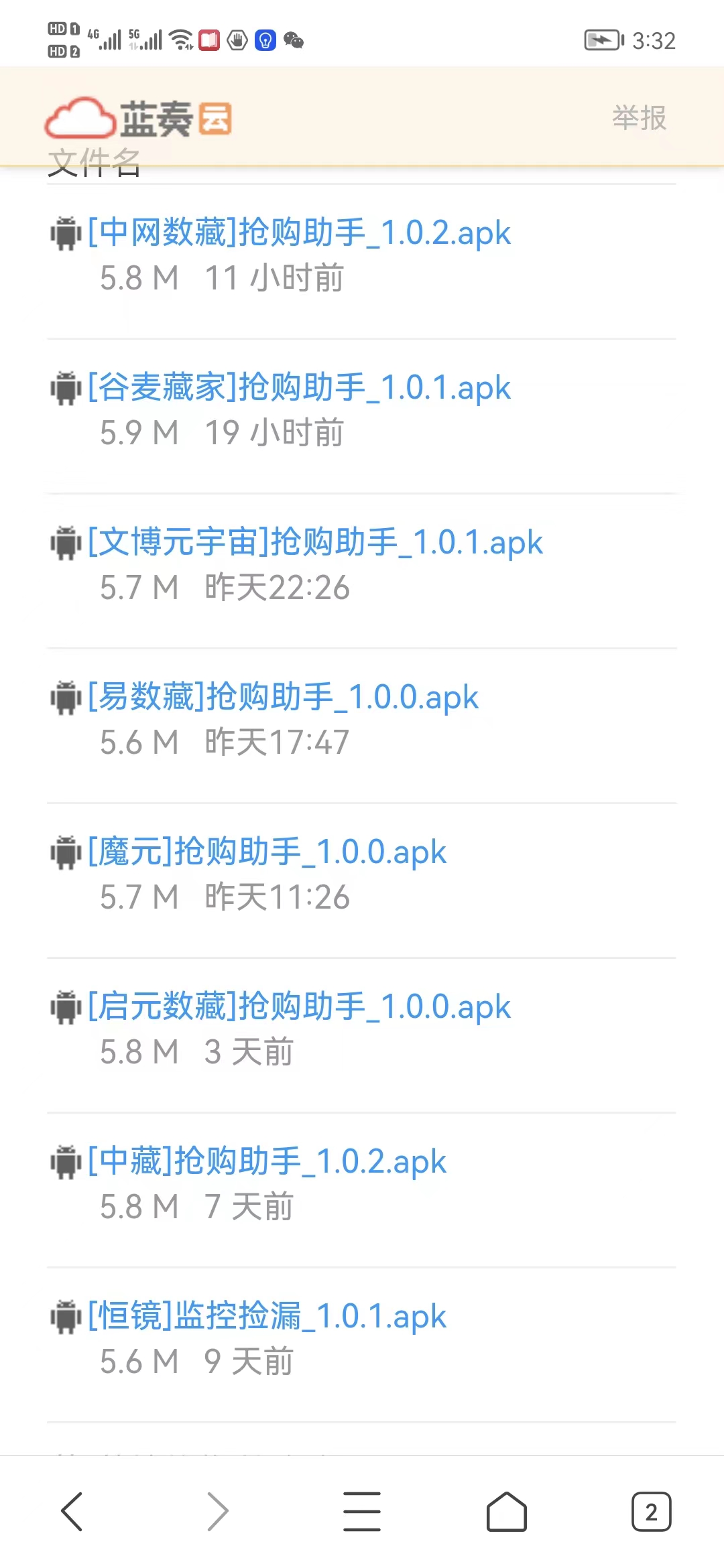Click the Android icon beside [启元数藏]抢购助手
This screenshot has width=724, height=1568.
pos(65,1006)
